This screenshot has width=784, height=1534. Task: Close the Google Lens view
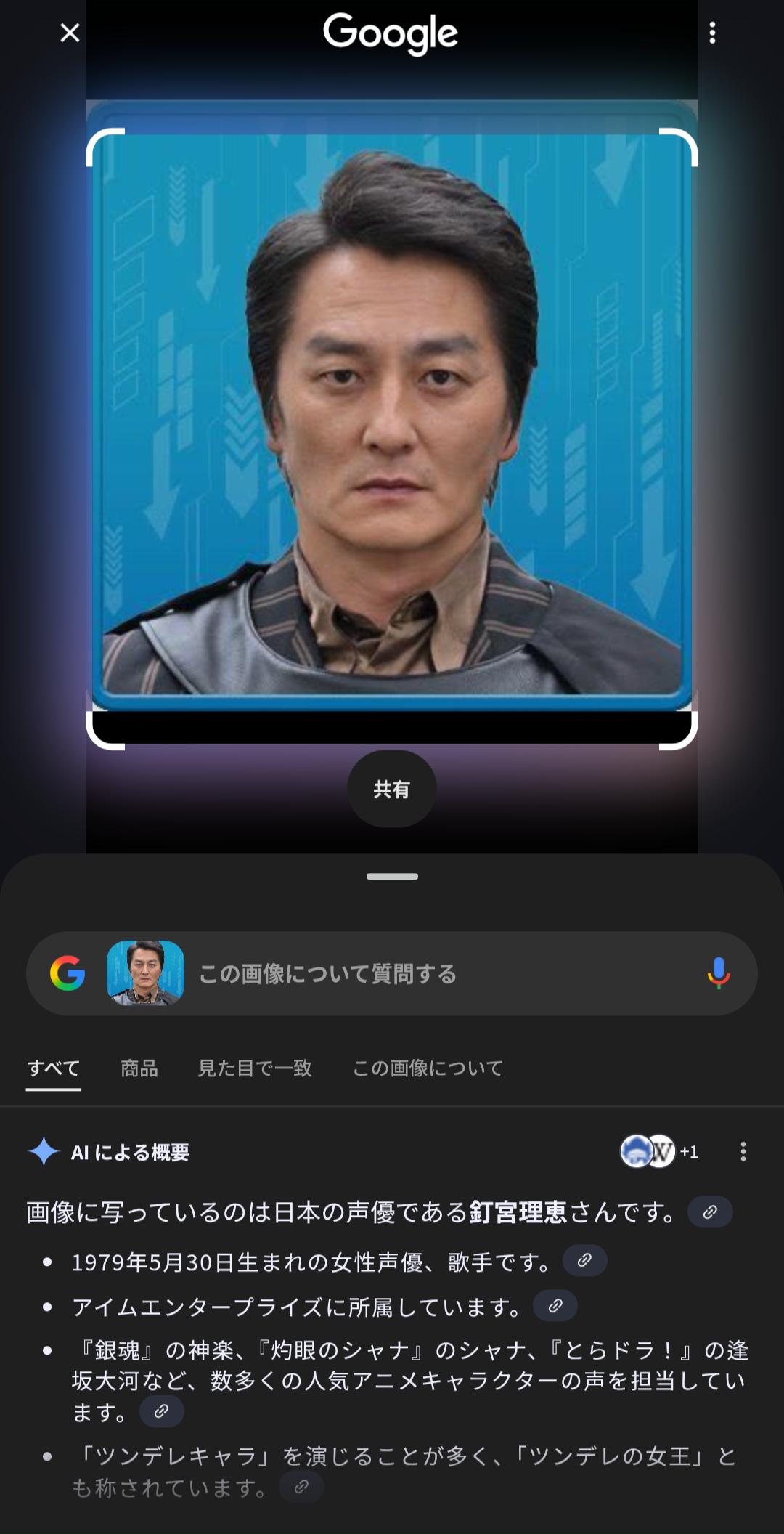point(70,33)
